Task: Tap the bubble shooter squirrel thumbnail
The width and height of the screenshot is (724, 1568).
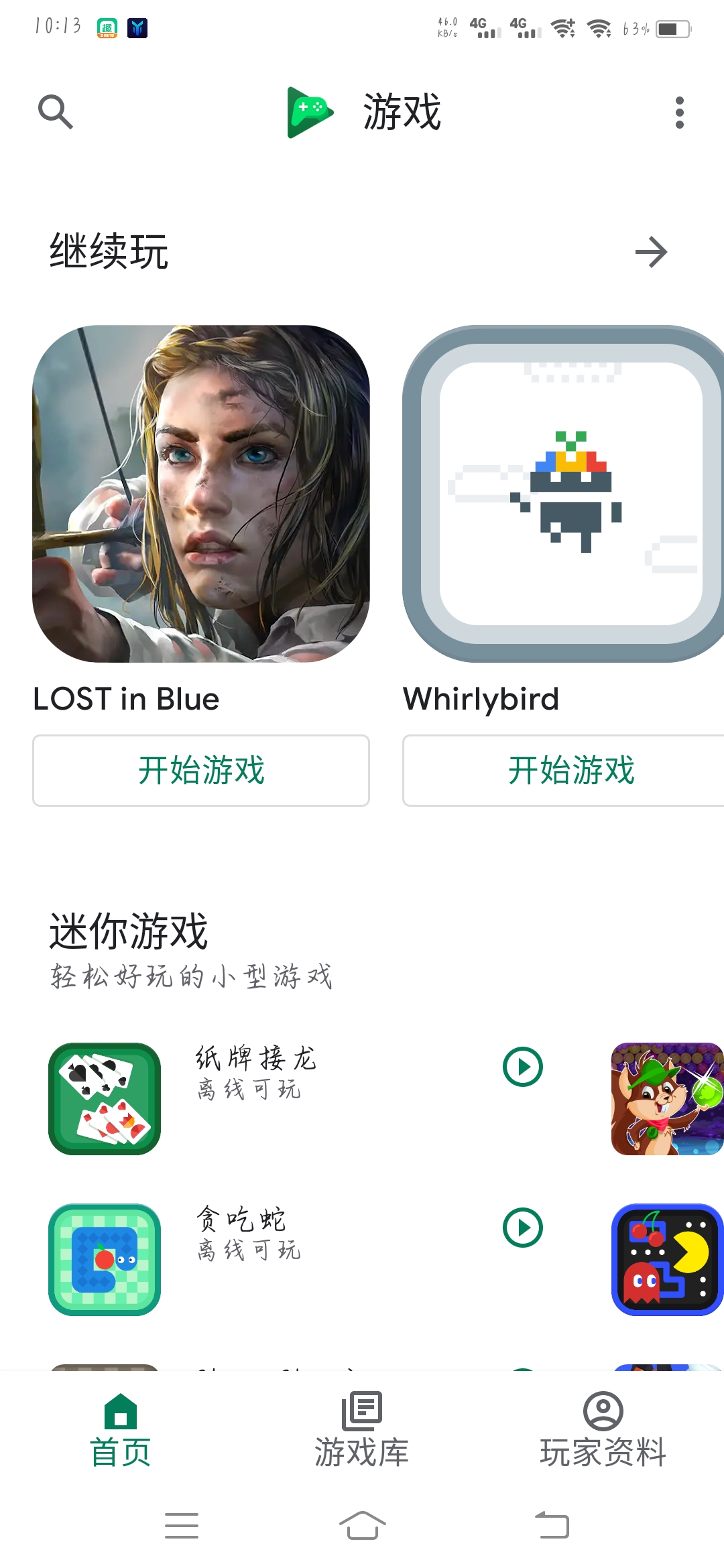Action: coord(666,1098)
